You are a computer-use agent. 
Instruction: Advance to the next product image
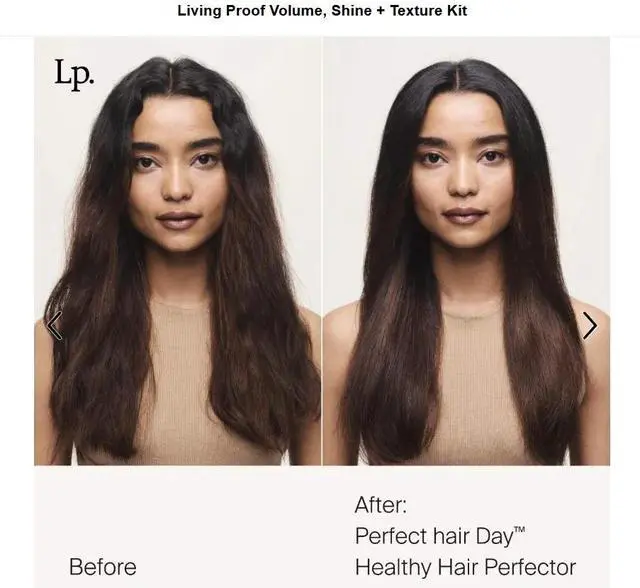[589, 325]
